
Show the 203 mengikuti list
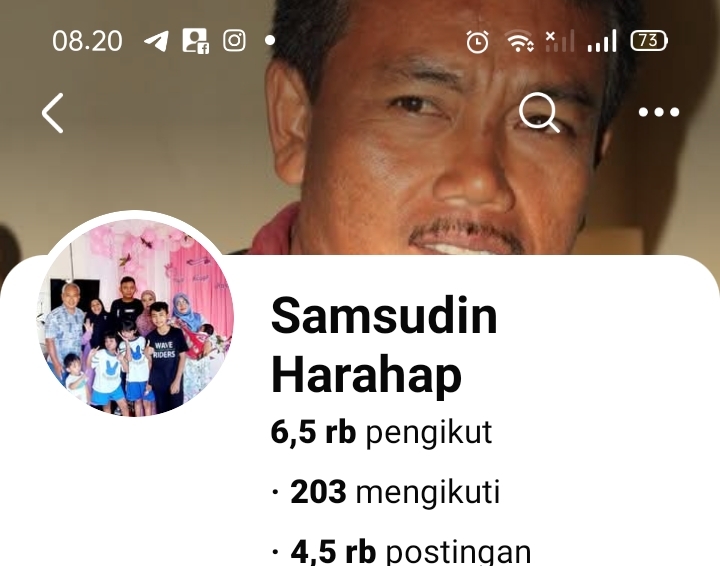coord(394,492)
